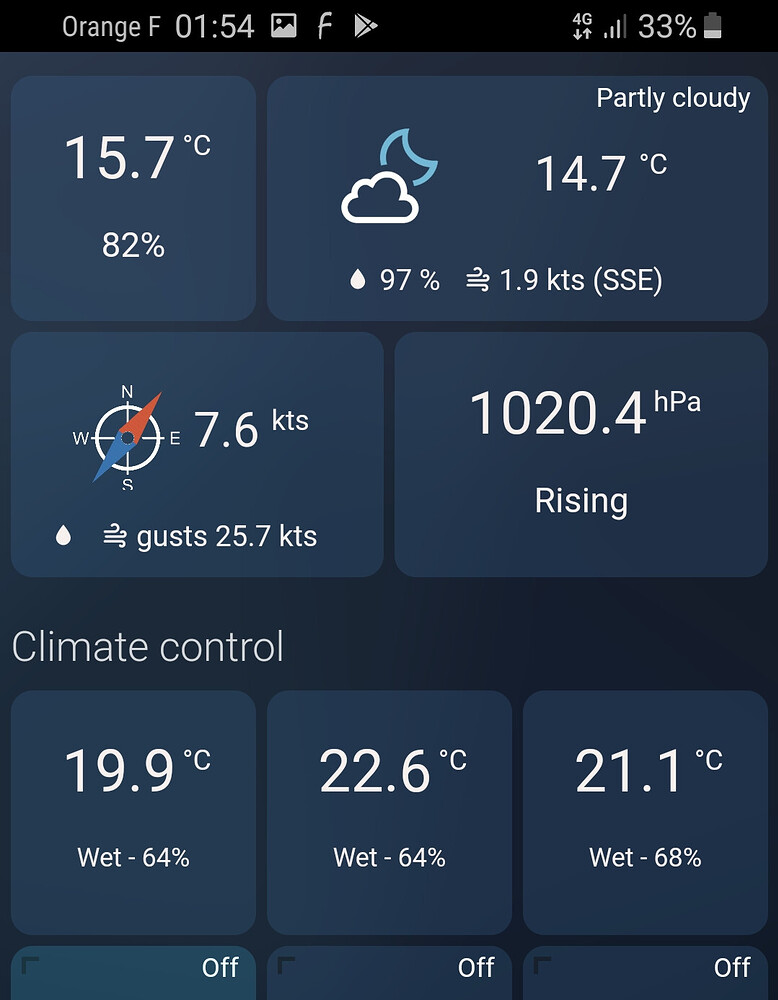This screenshot has width=778, height=1000.
Task: Expand the 1020.4 hPa pressure card
Action: click(580, 455)
